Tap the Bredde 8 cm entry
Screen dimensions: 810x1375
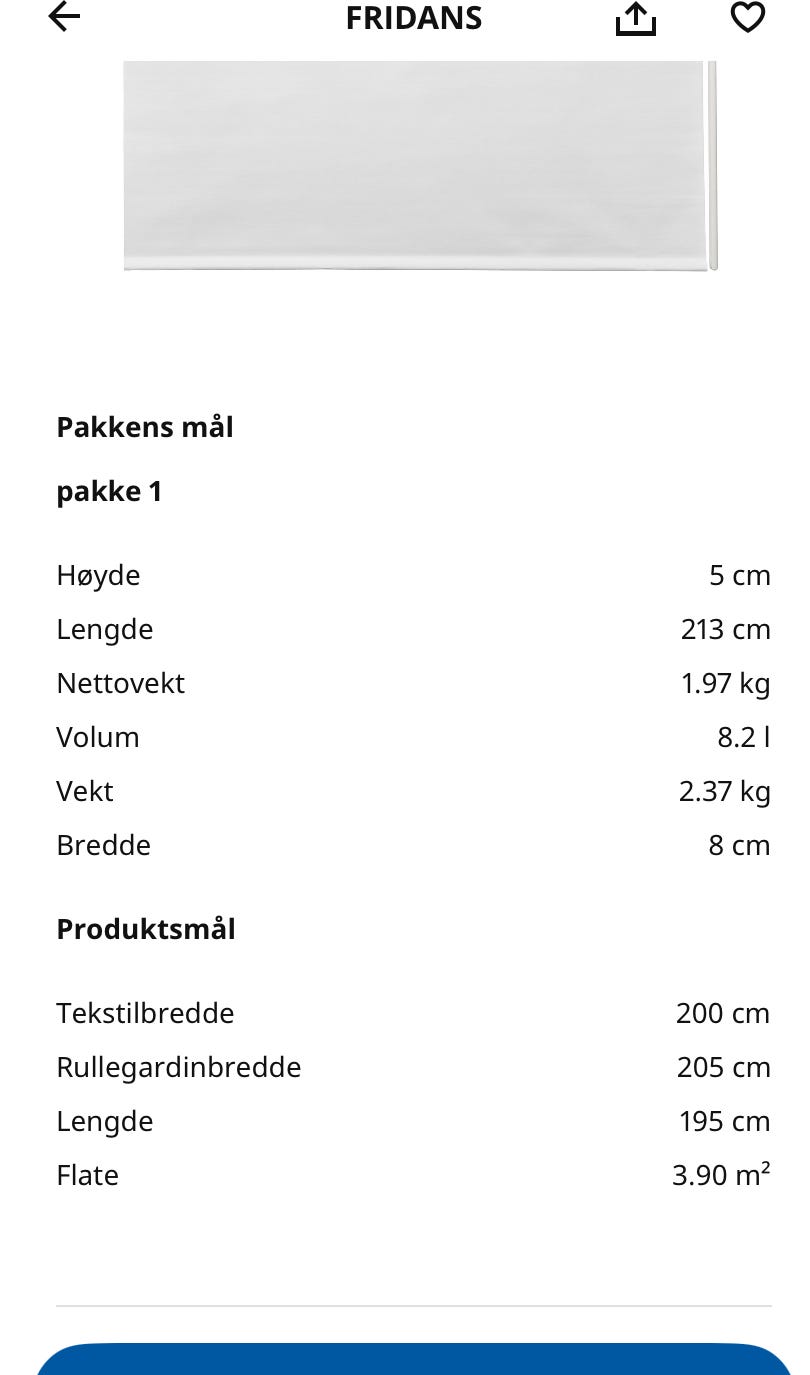click(x=405, y=845)
